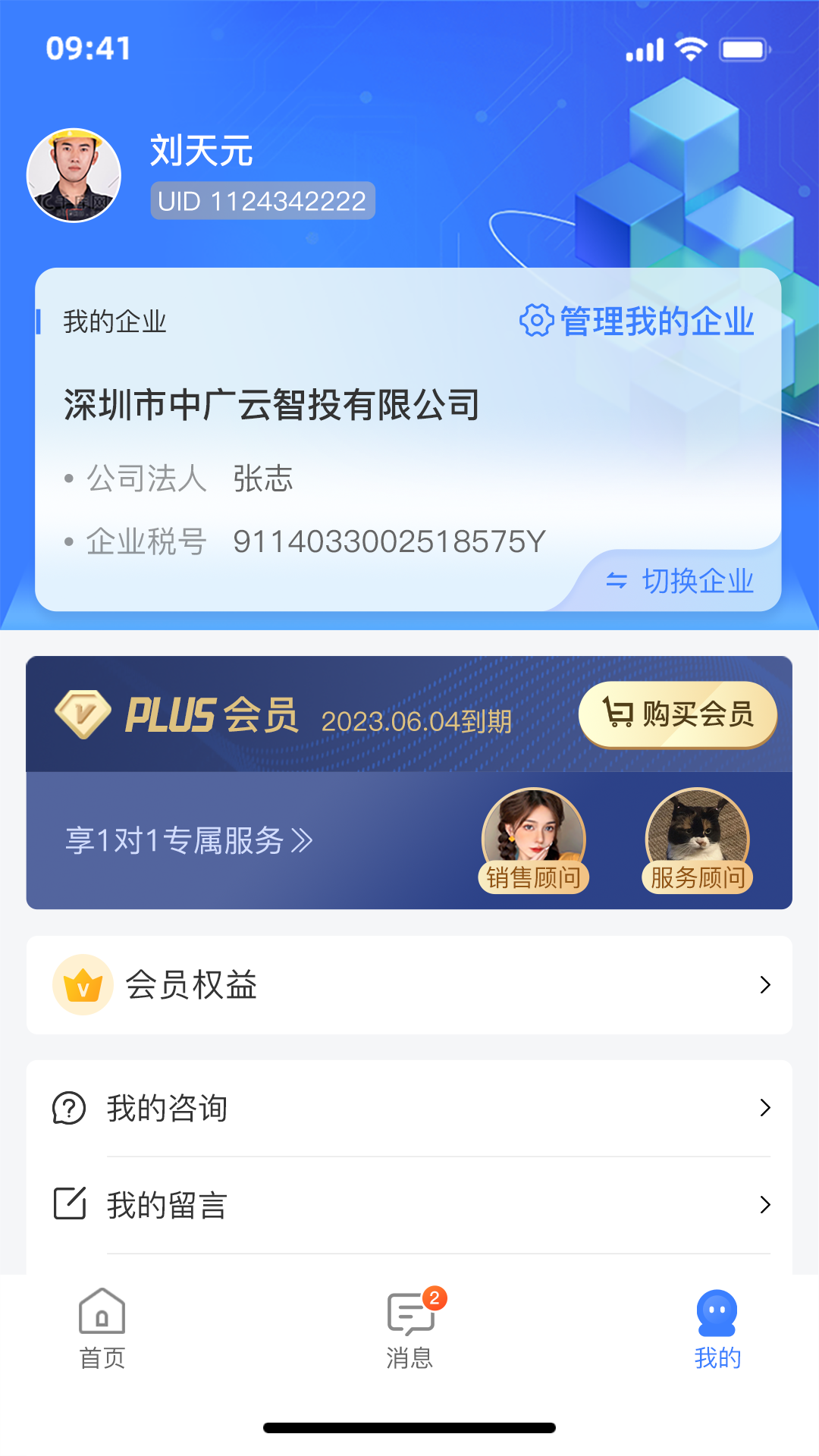The height and width of the screenshot is (1456, 819).
Task: Click the swap arrows icon beside 切换企业
Action: [616, 582]
